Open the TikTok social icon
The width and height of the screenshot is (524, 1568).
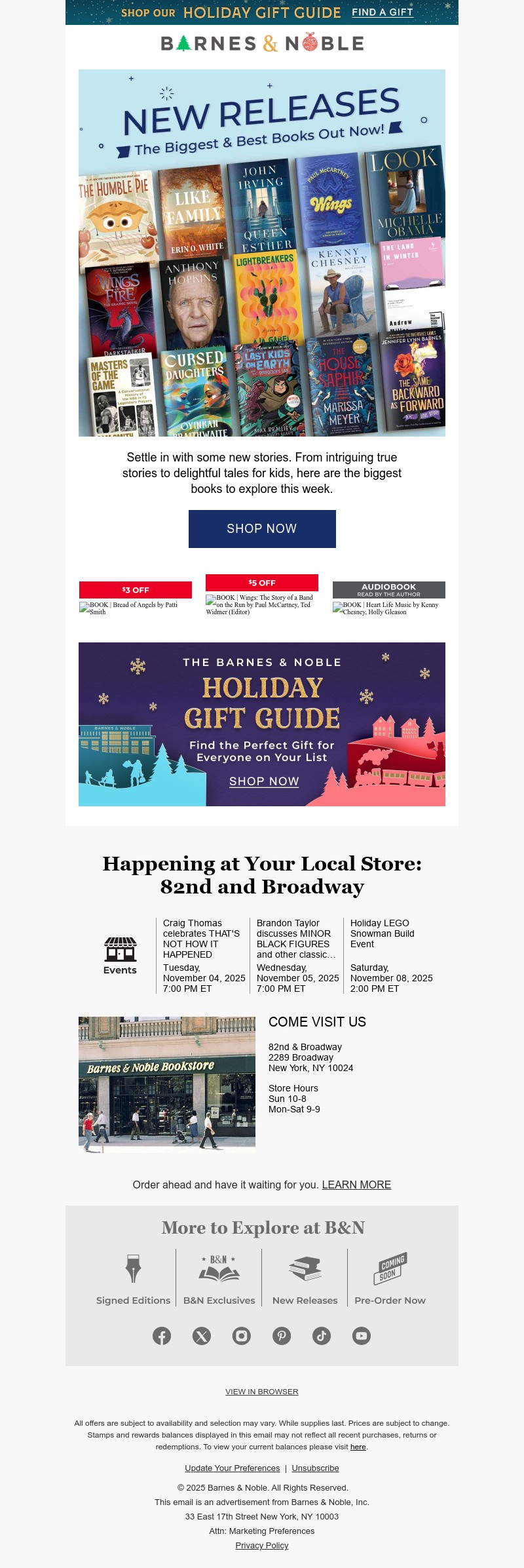click(322, 1336)
